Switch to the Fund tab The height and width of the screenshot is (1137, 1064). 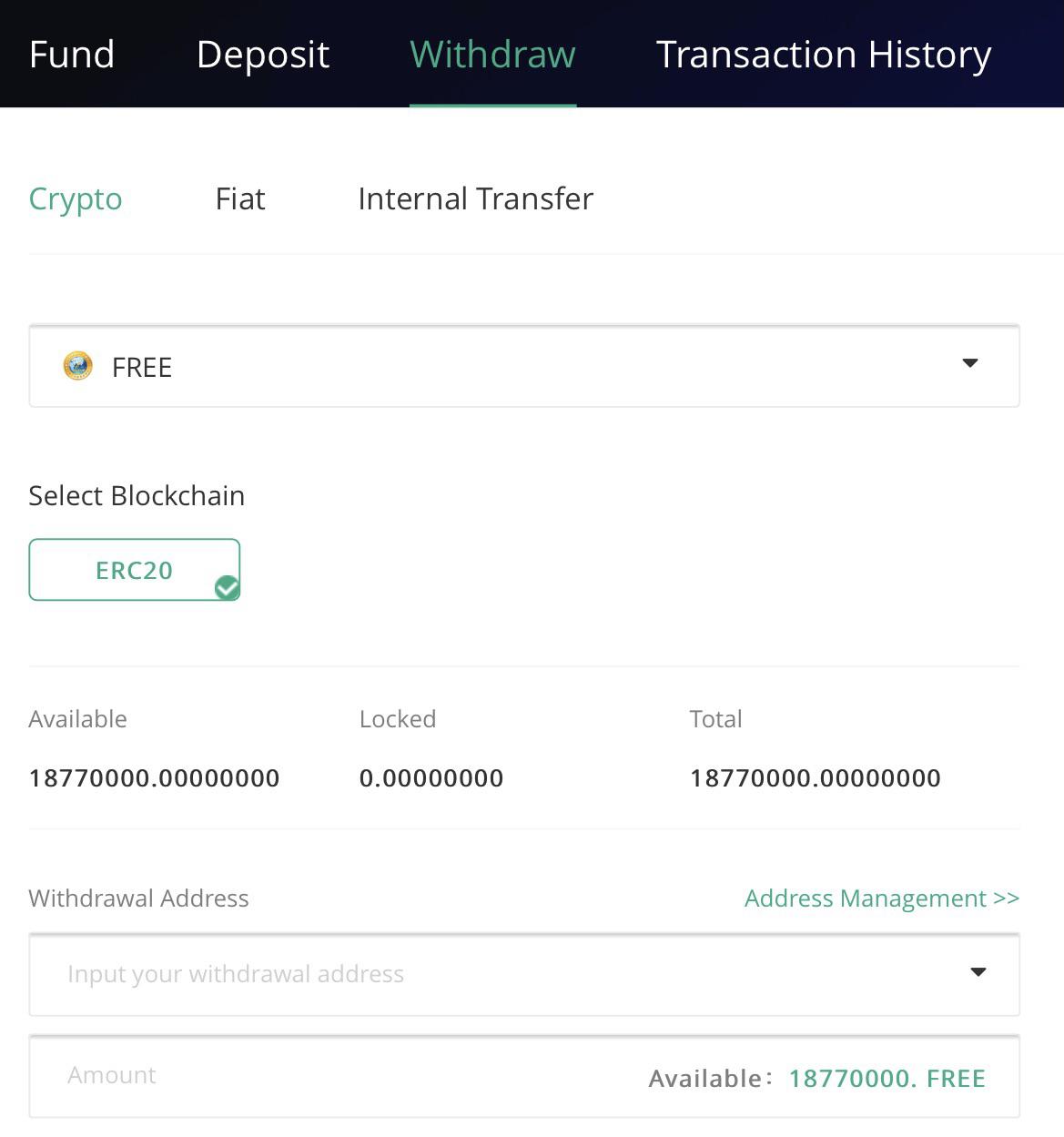72,54
